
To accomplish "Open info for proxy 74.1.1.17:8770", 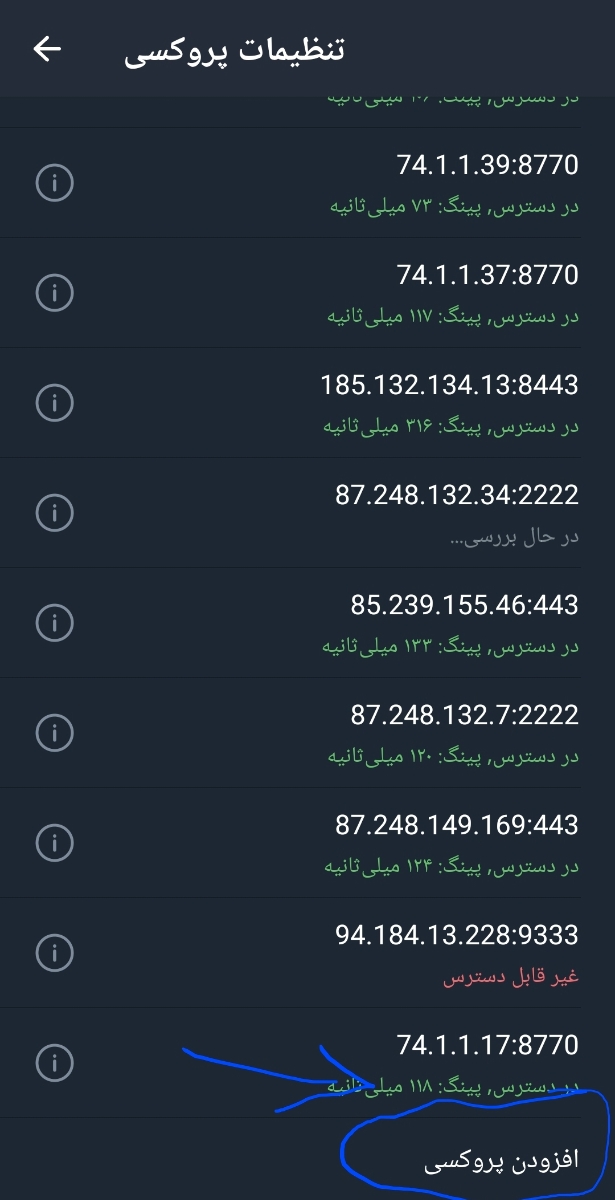I will [54, 1062].
